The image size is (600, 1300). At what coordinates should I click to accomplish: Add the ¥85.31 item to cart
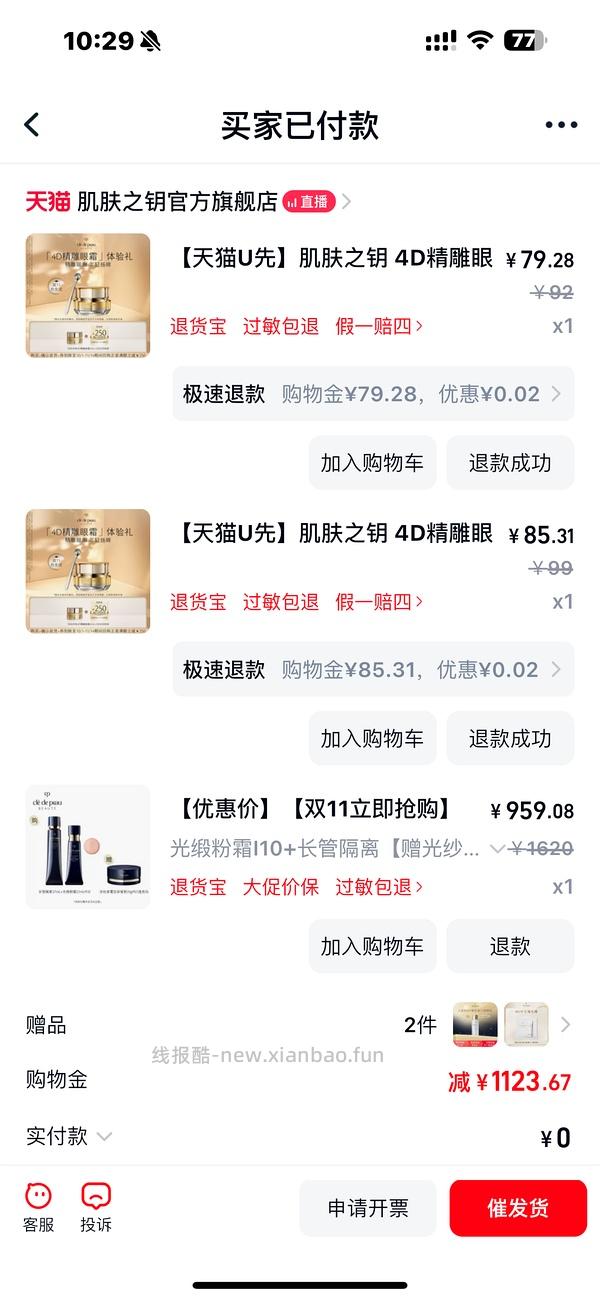coord(372,739)
